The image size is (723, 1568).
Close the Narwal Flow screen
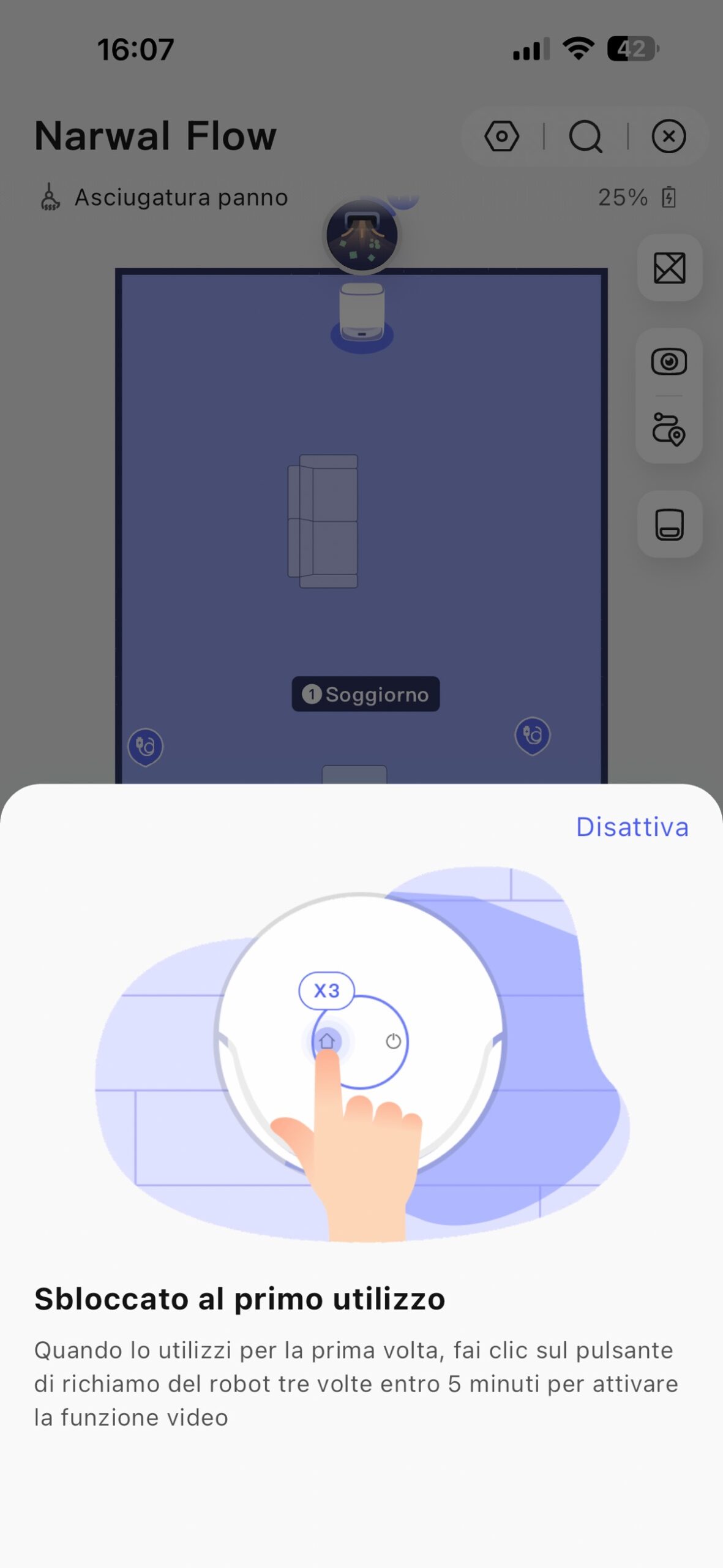click(669, 136)
